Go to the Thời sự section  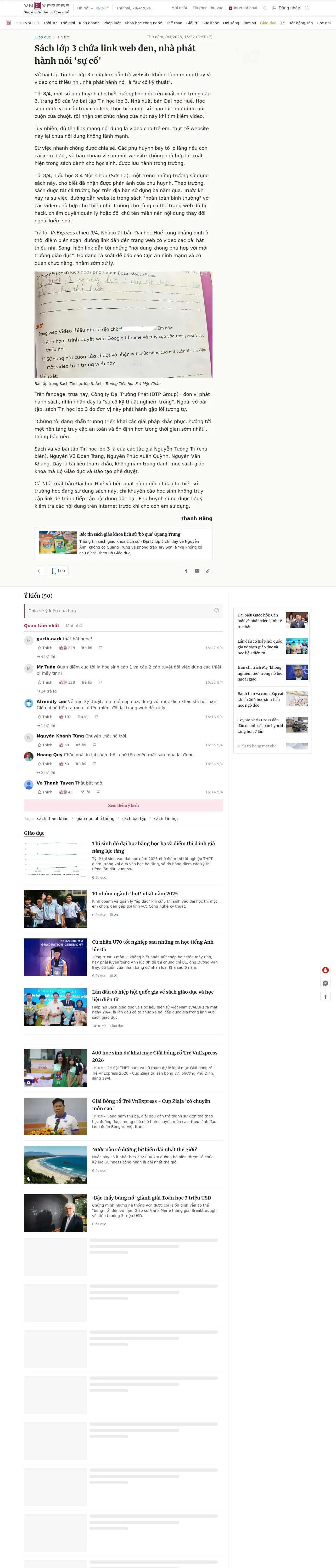point(50,23)
